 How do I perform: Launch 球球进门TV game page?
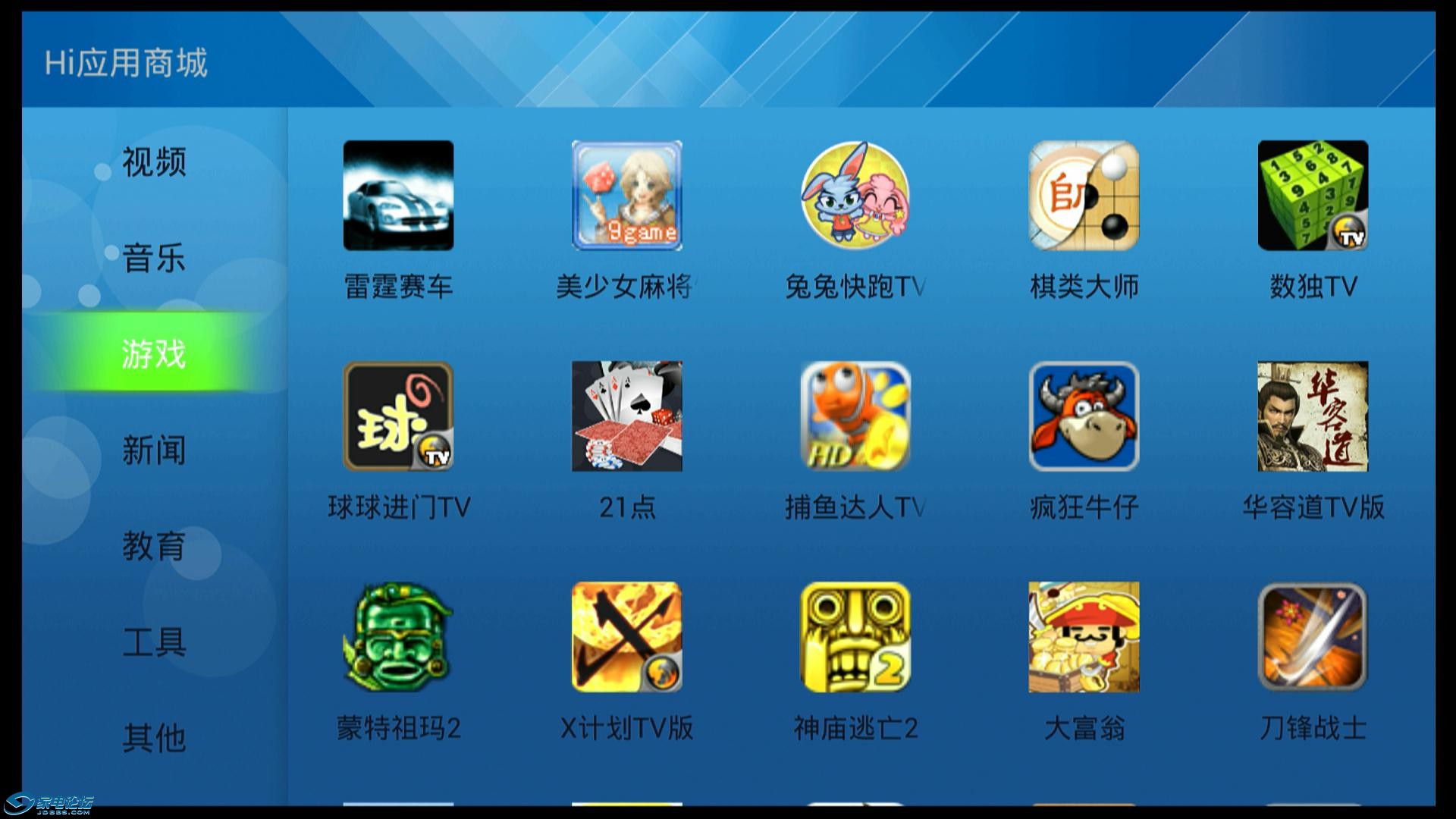[398, 416]
